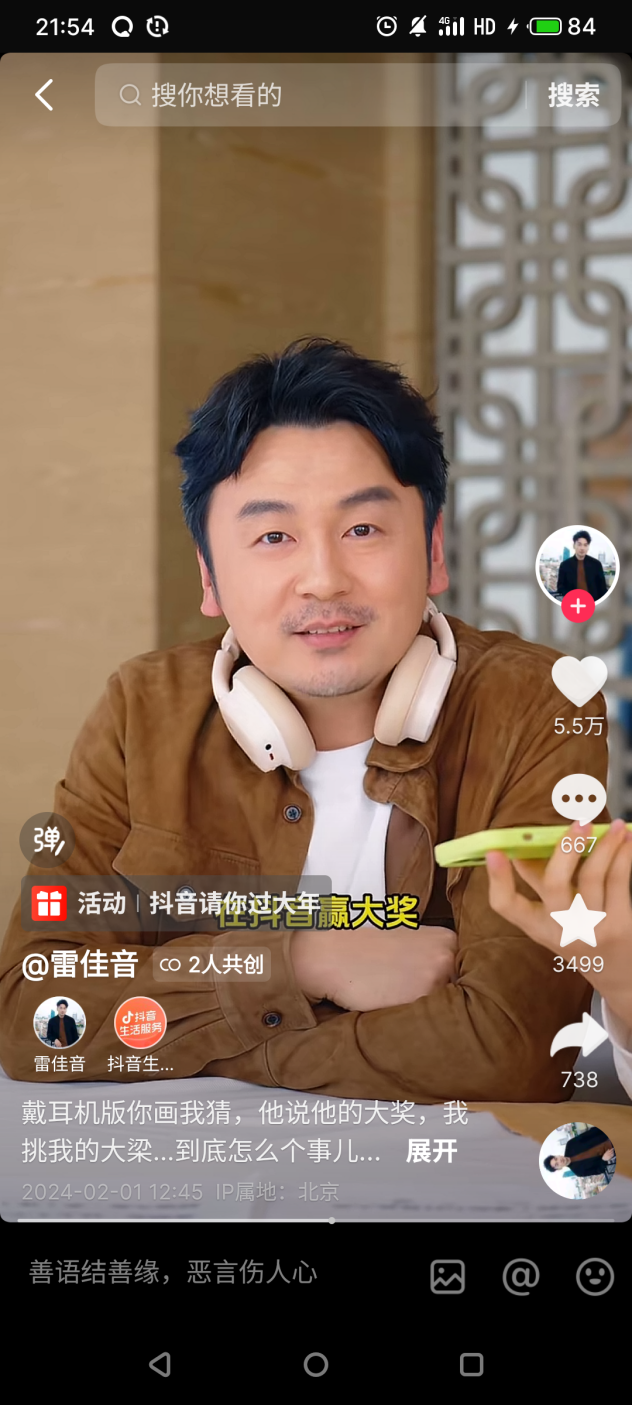Open the 抖音请你过大年 activity banner
Screen dimensions: 632x1405
pyautogui.click(x=180, y=903)
